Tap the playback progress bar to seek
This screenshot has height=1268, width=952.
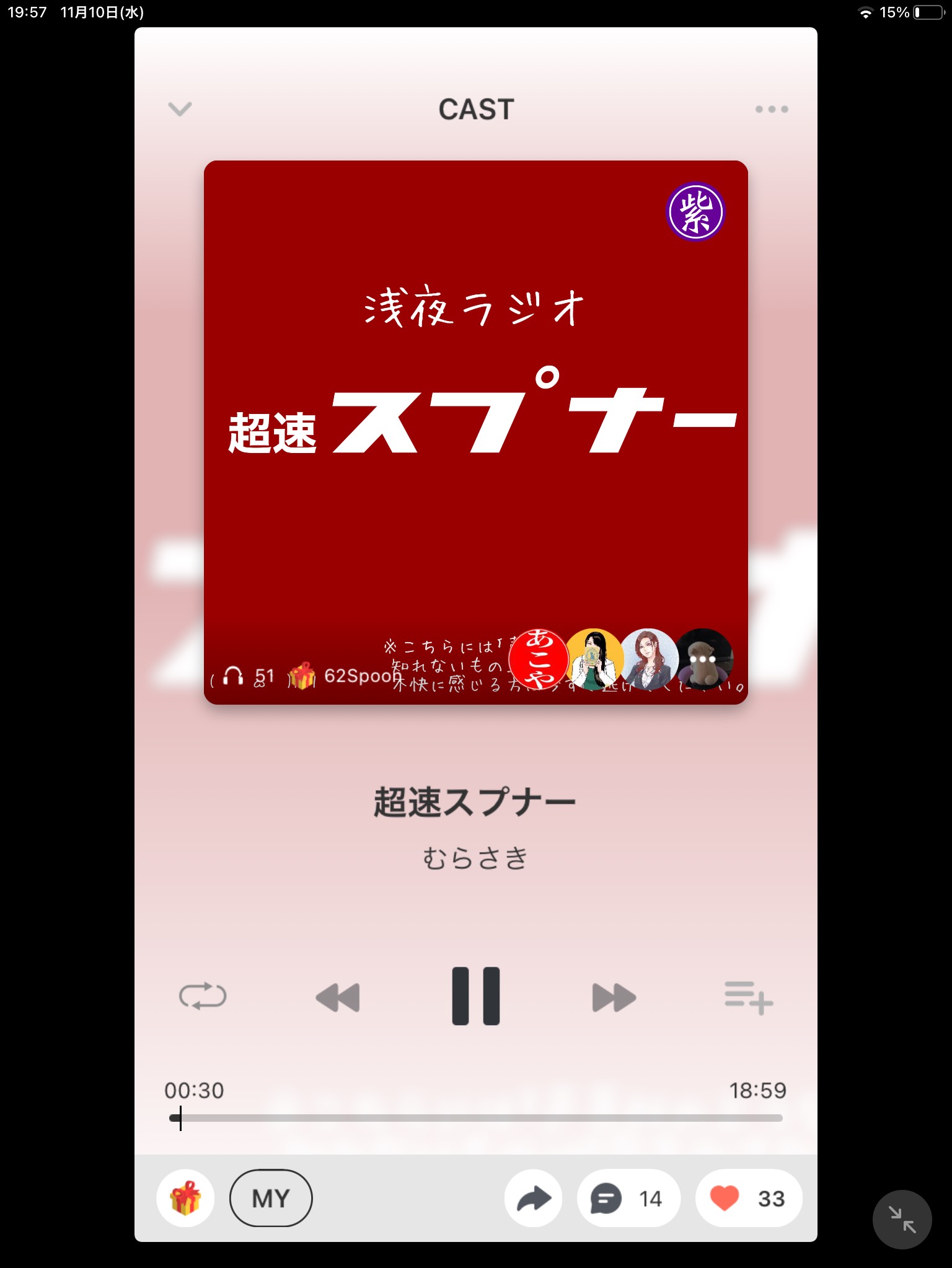click(x=476, y=1118)
